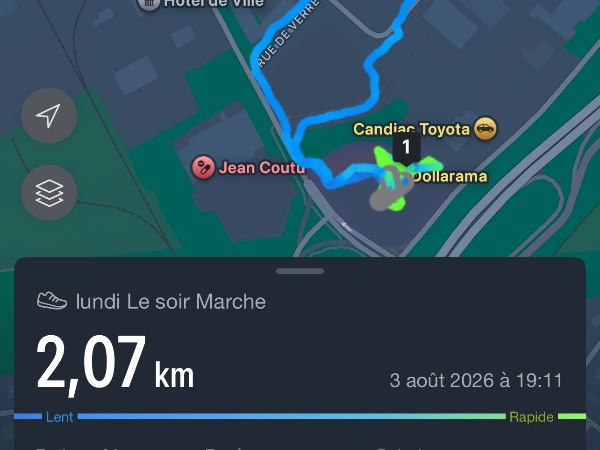
Task: Tap the sheet's drag handle to expand details
Action: point(300,271)
